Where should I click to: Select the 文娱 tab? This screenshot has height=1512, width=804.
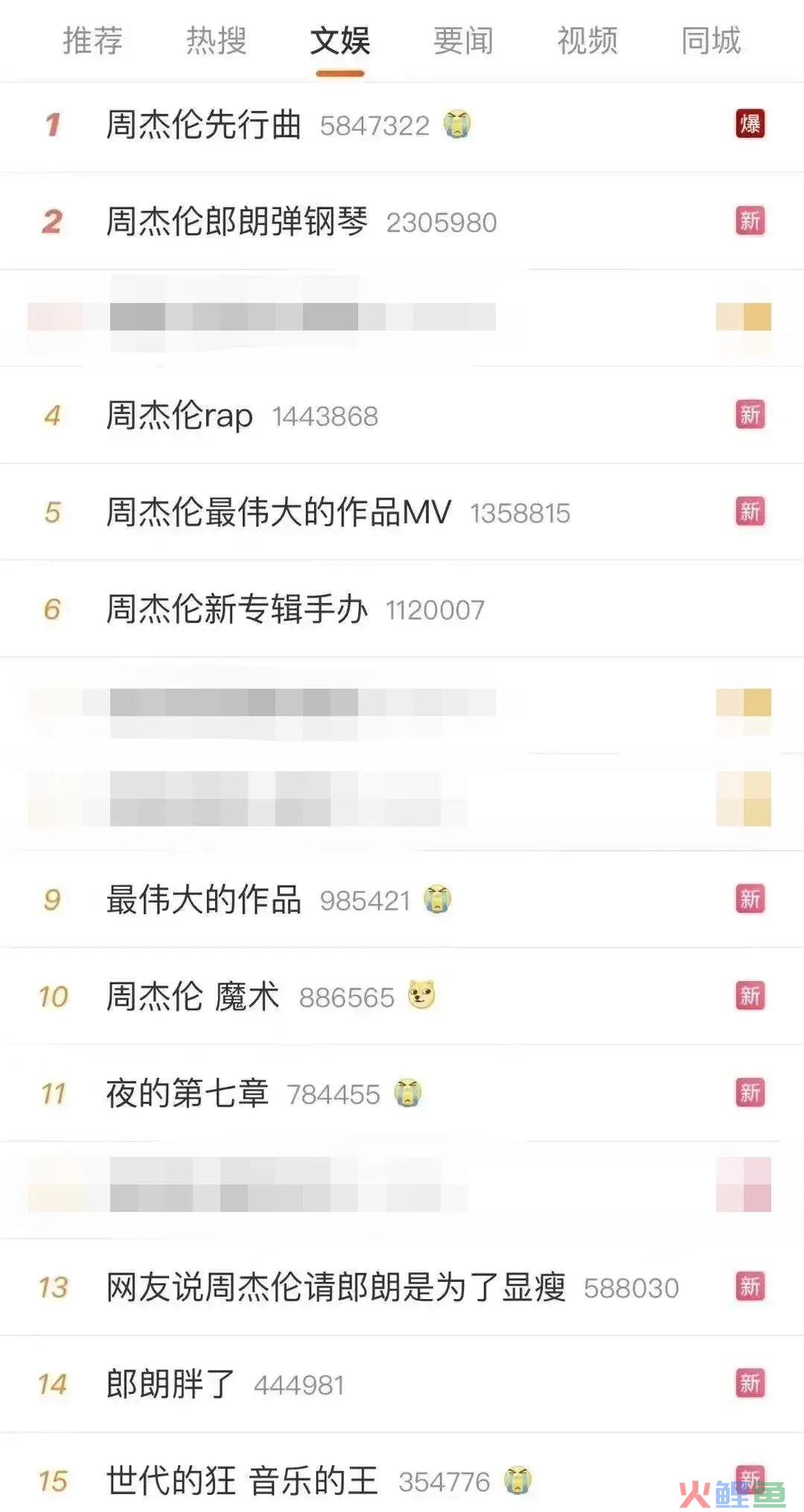340,41
